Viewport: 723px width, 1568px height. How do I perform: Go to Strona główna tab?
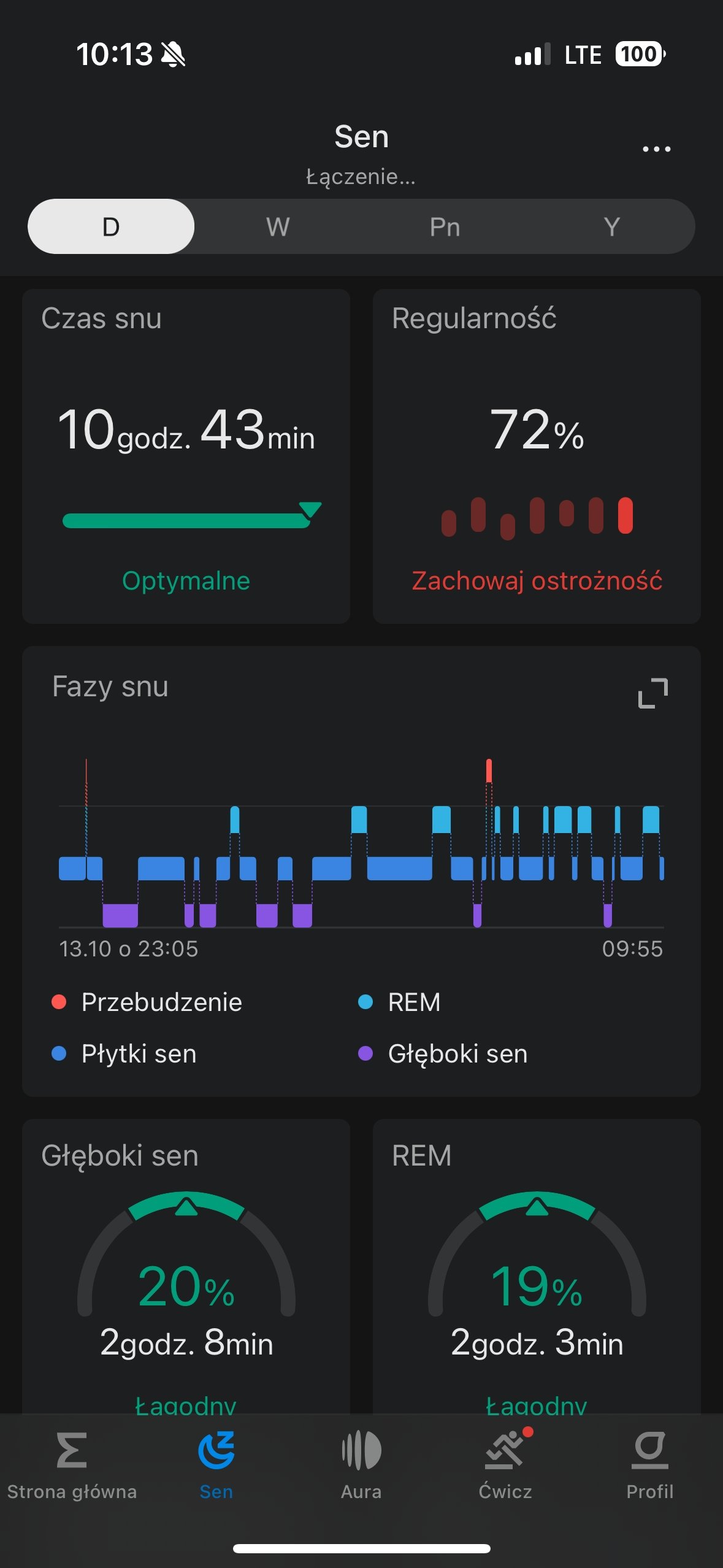pos(72,1466)
